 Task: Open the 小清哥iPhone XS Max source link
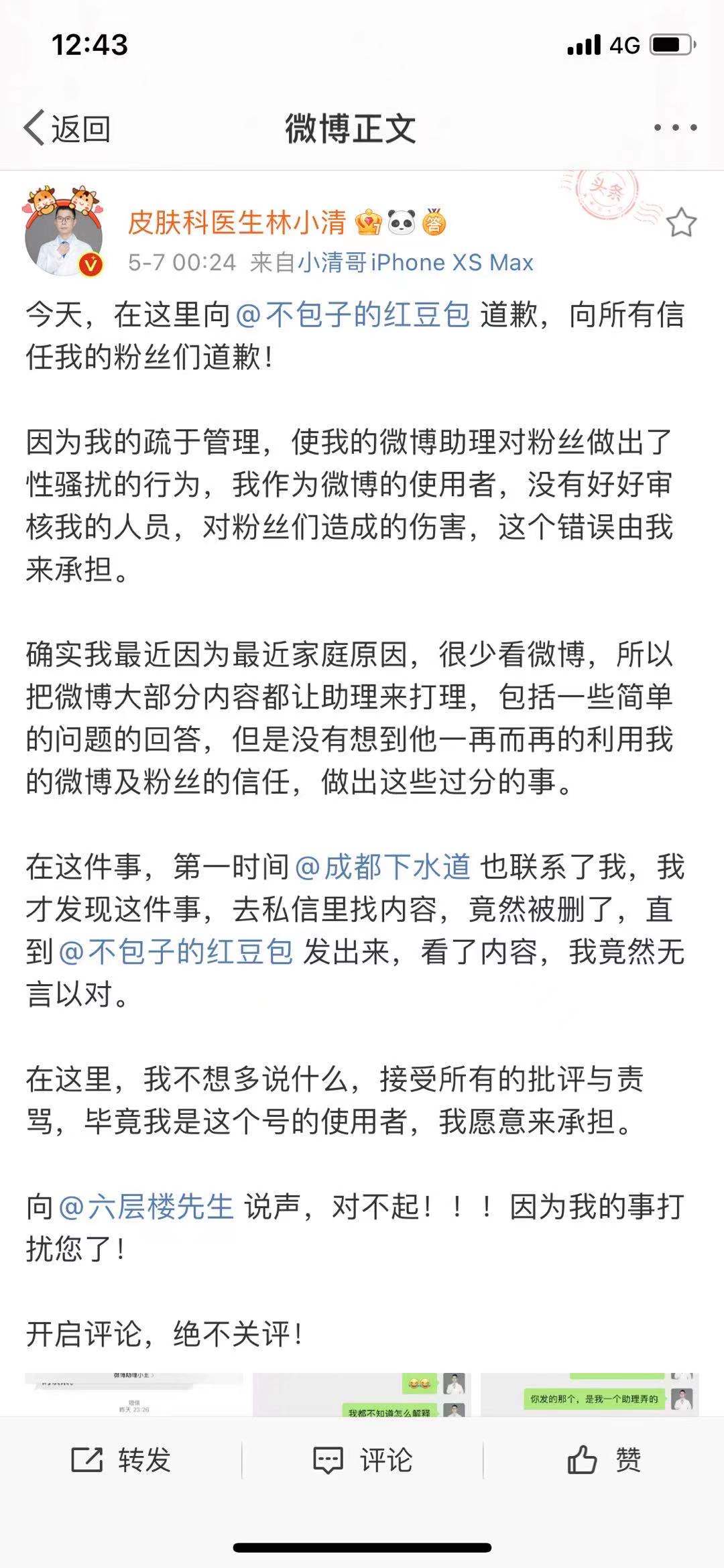pyautogui.click(x=416, y=262)
